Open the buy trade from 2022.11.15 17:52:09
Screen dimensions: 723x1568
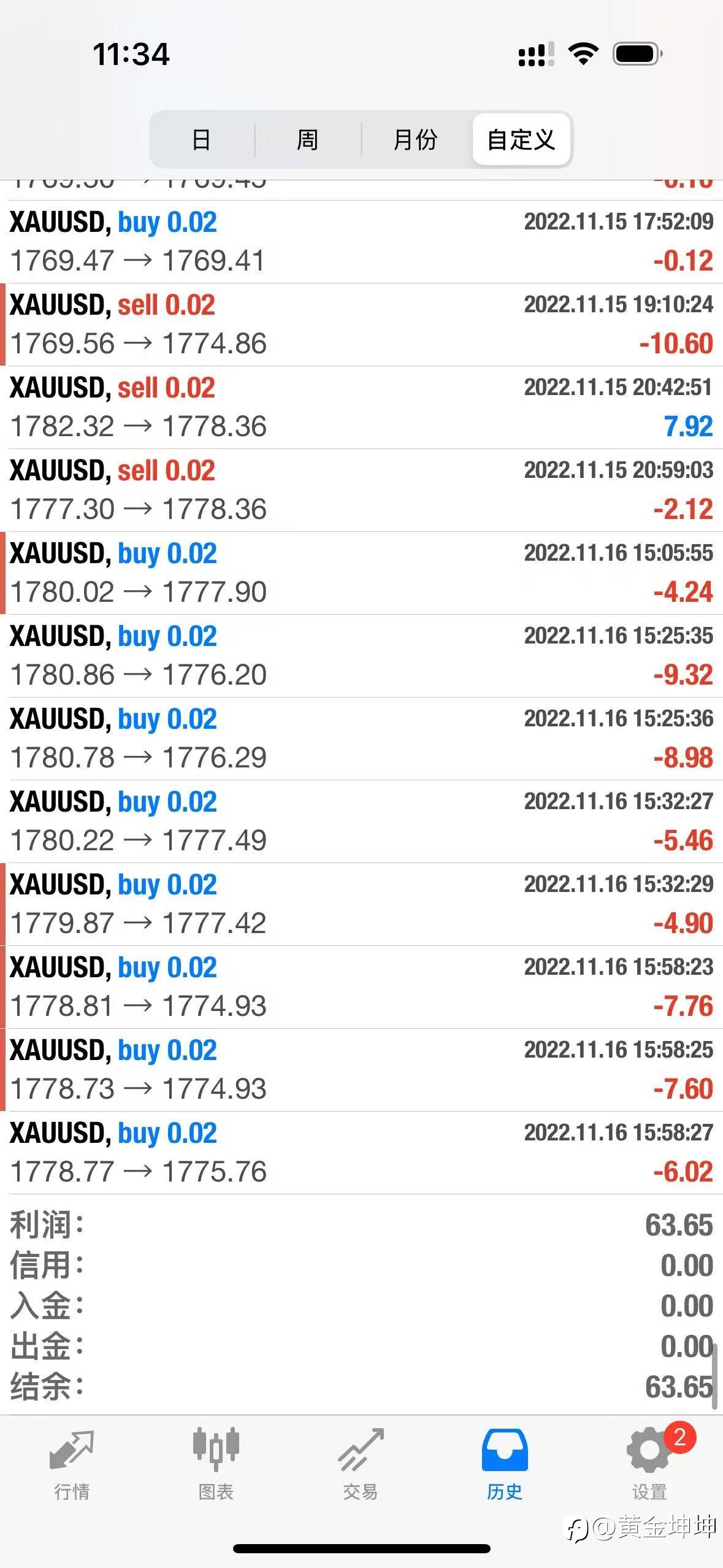tap(361, 242)
